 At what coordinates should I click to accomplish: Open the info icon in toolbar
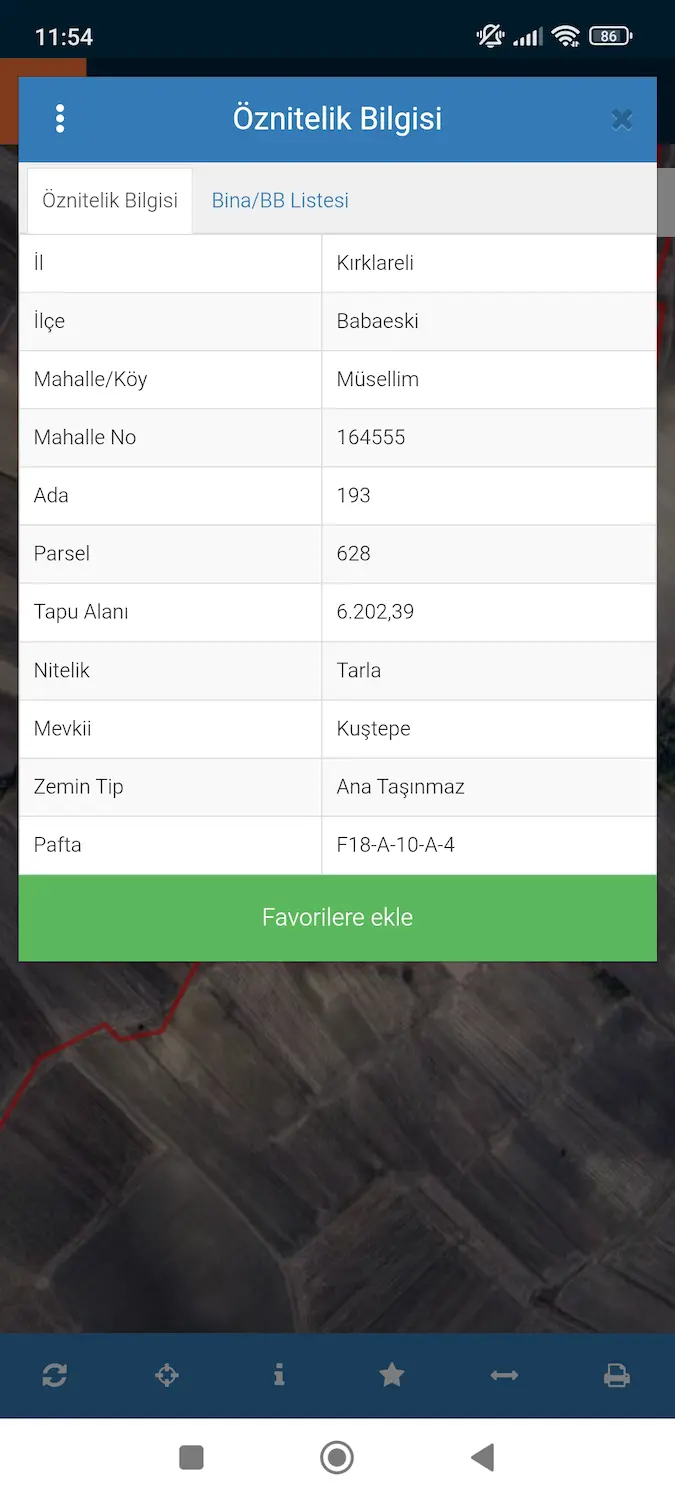tap(279, 1376)
